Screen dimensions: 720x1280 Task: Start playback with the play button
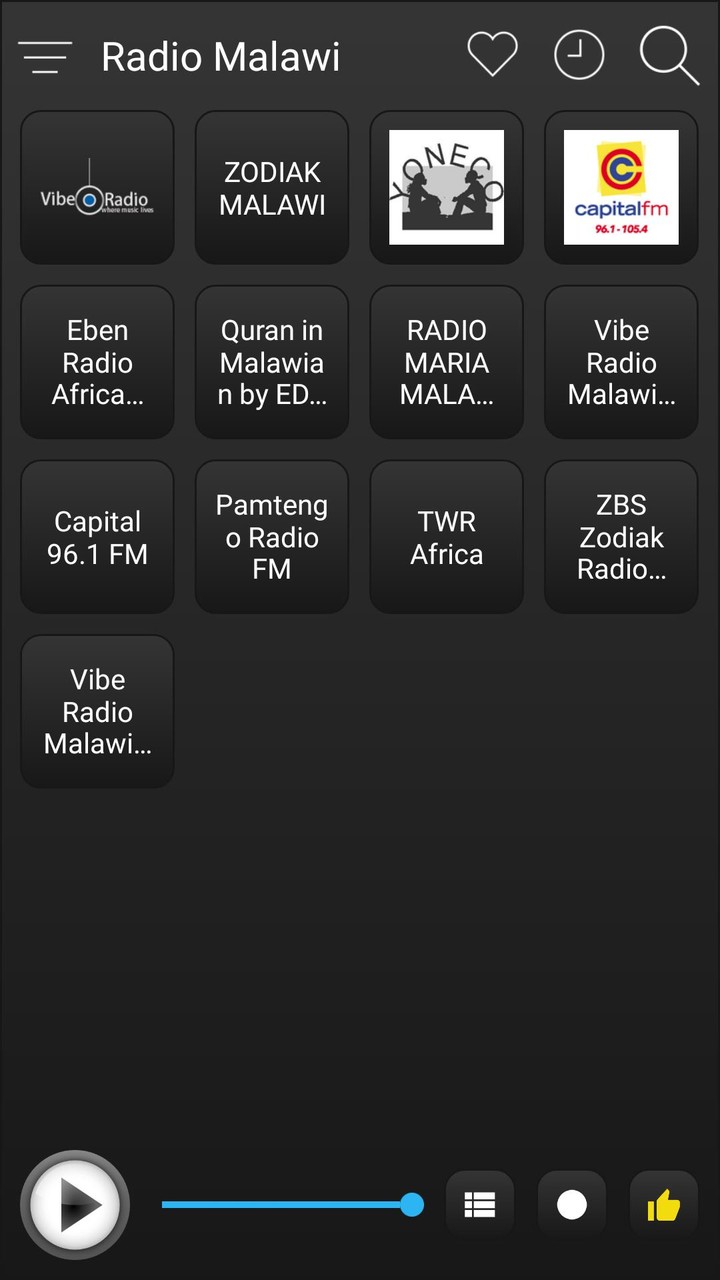tap(75, 1205)
